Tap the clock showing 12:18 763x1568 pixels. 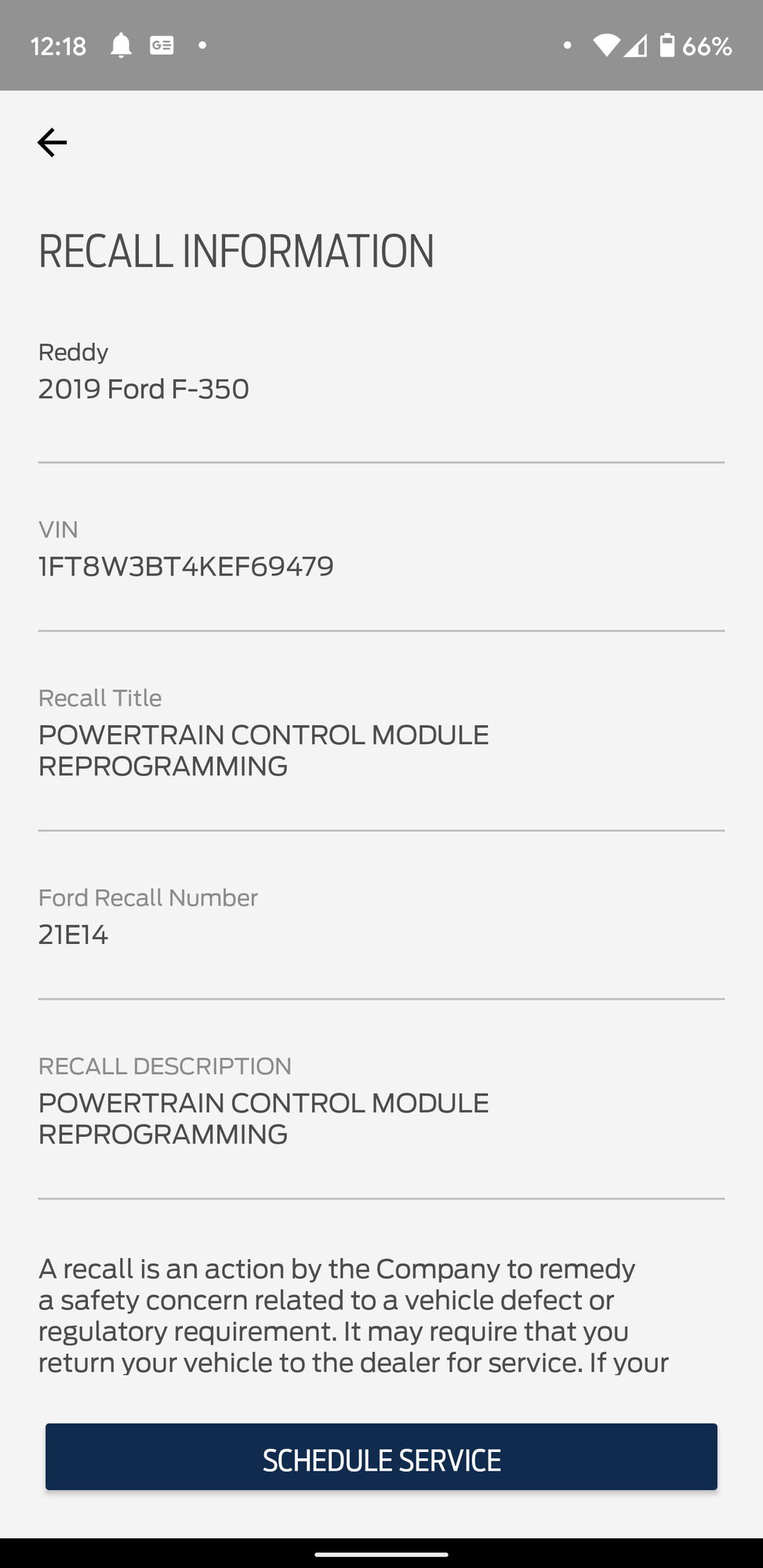pos(59,45)
